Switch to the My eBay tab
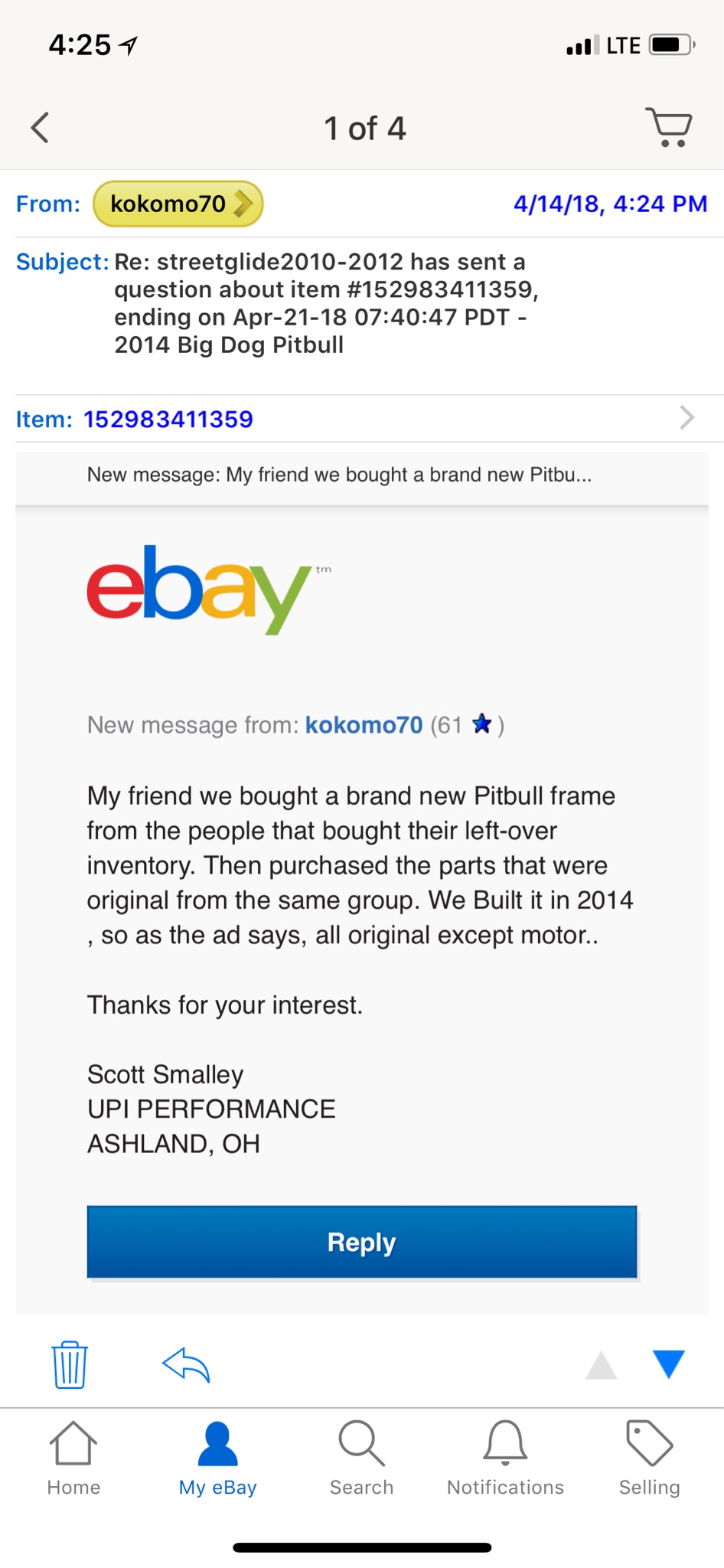Screen dimensions: 724x1568 pyautogui.click(x=217, y=1459)
